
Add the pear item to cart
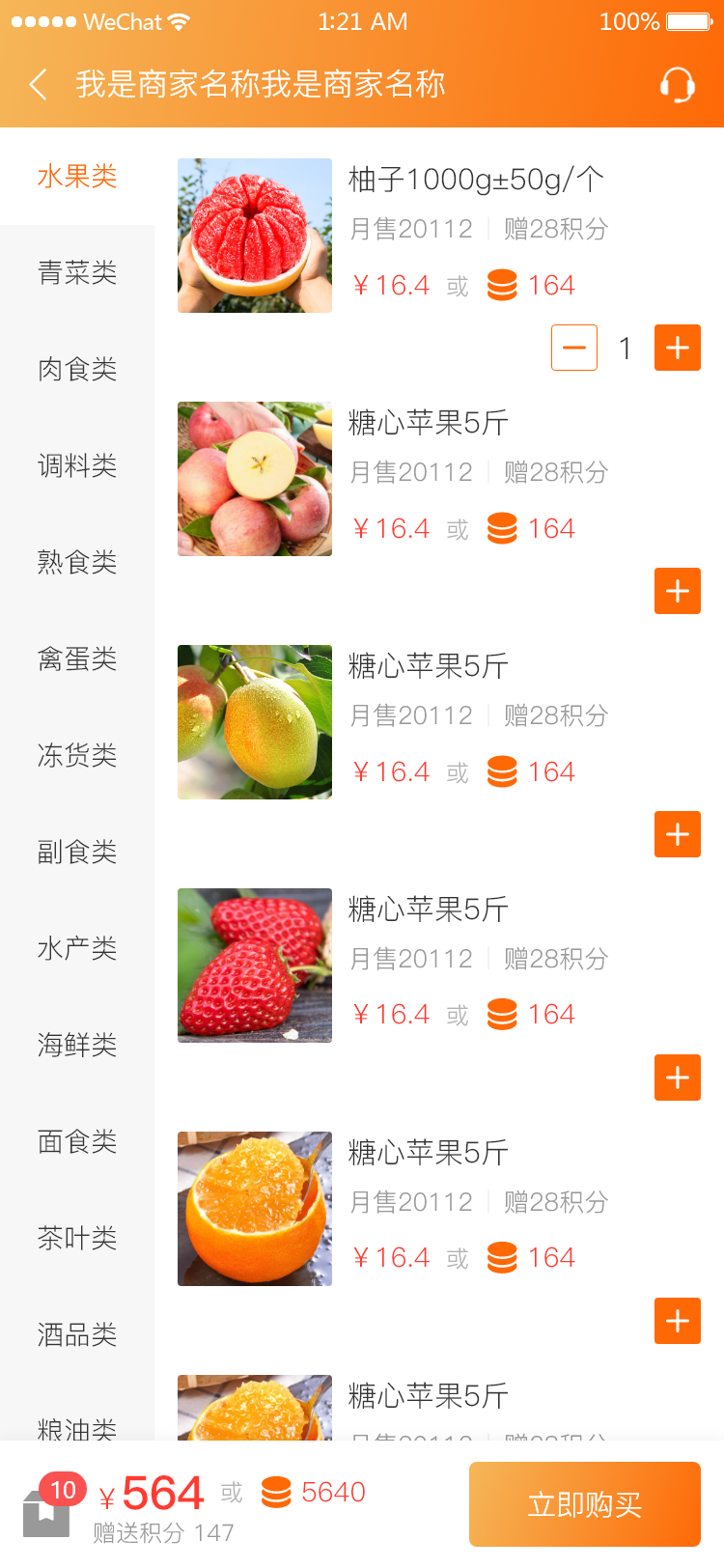click(x=678, y=834)
